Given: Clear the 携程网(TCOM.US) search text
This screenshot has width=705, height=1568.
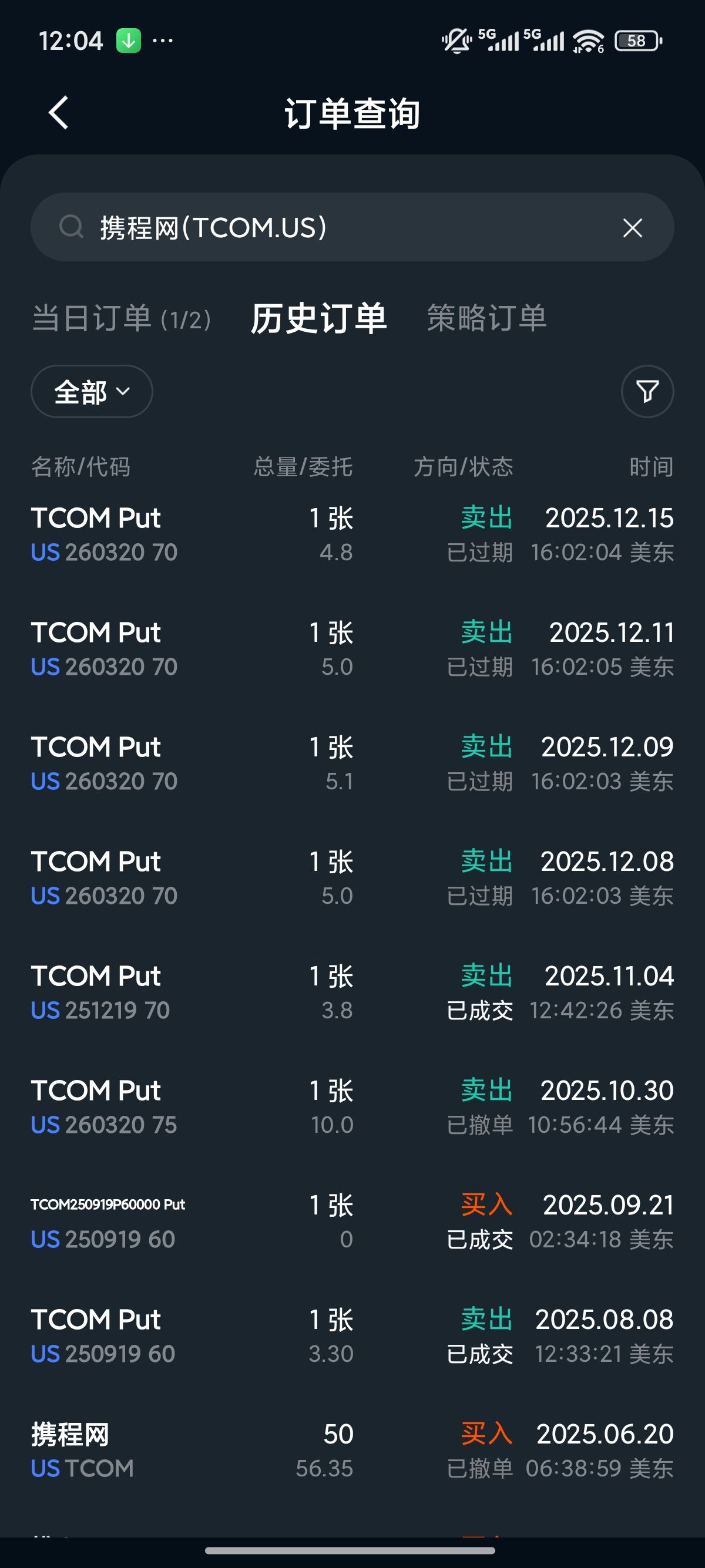Looking at the screenshot, I should click(633, 228).
